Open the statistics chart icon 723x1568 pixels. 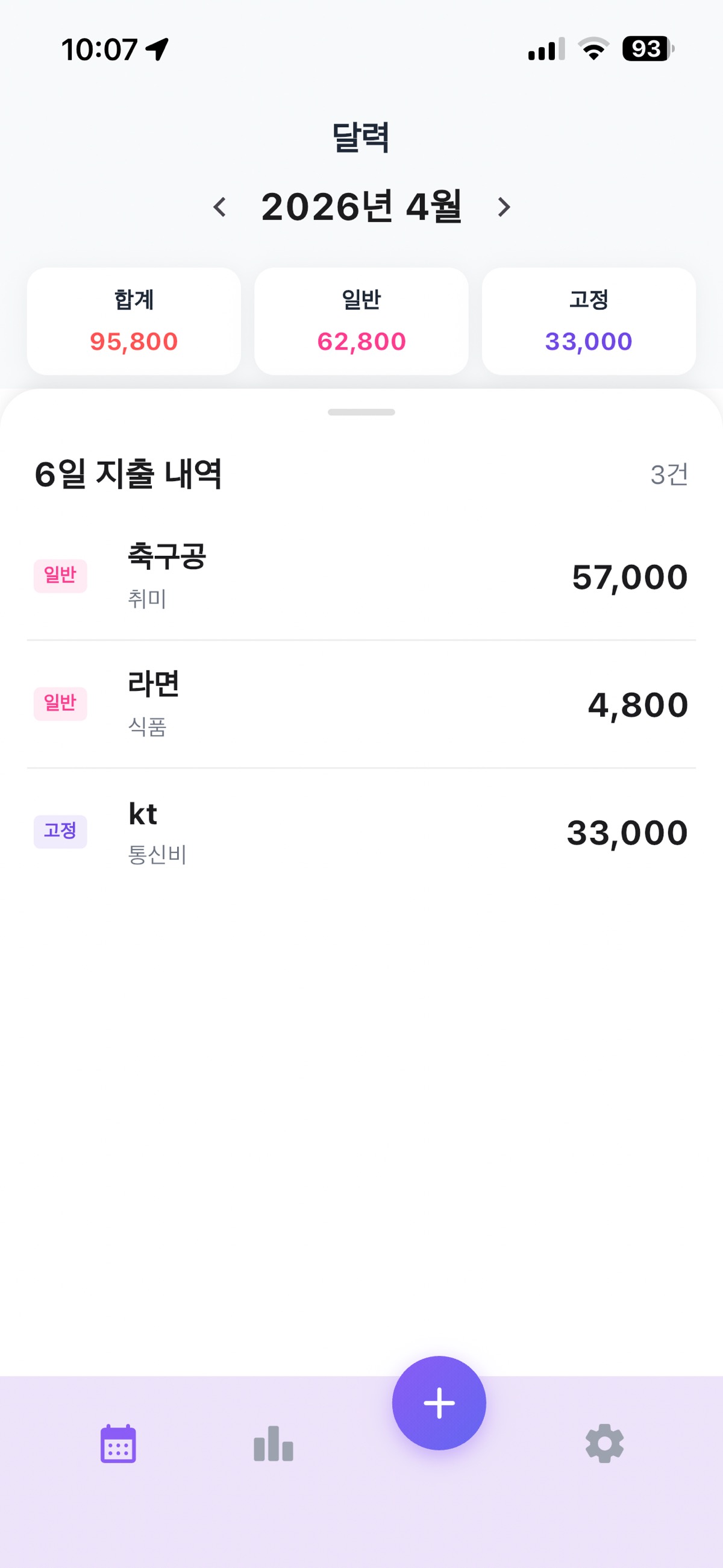point(273,1443)
